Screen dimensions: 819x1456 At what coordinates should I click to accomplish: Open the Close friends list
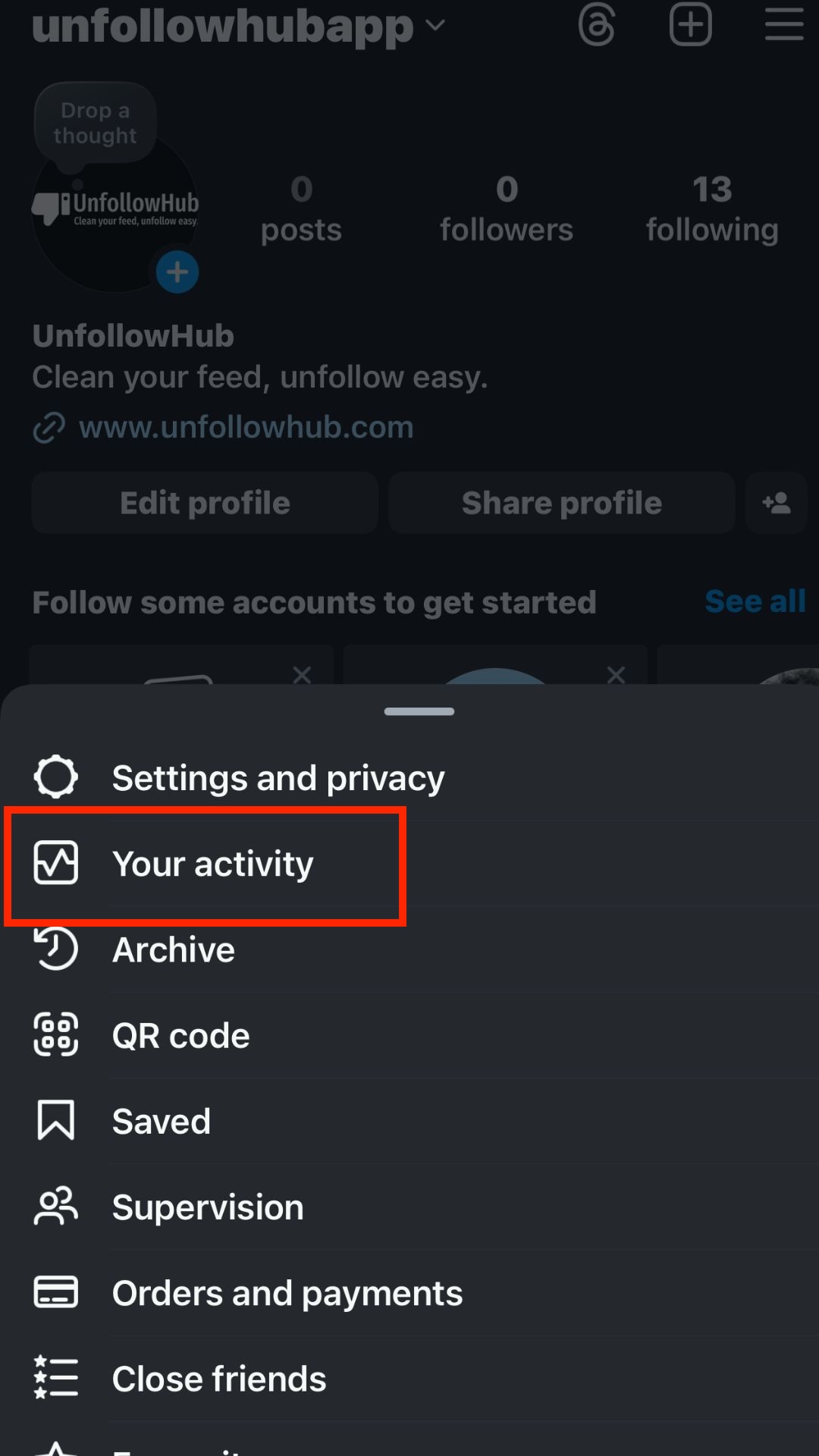pyautogui.click(x=219, y=1379)
